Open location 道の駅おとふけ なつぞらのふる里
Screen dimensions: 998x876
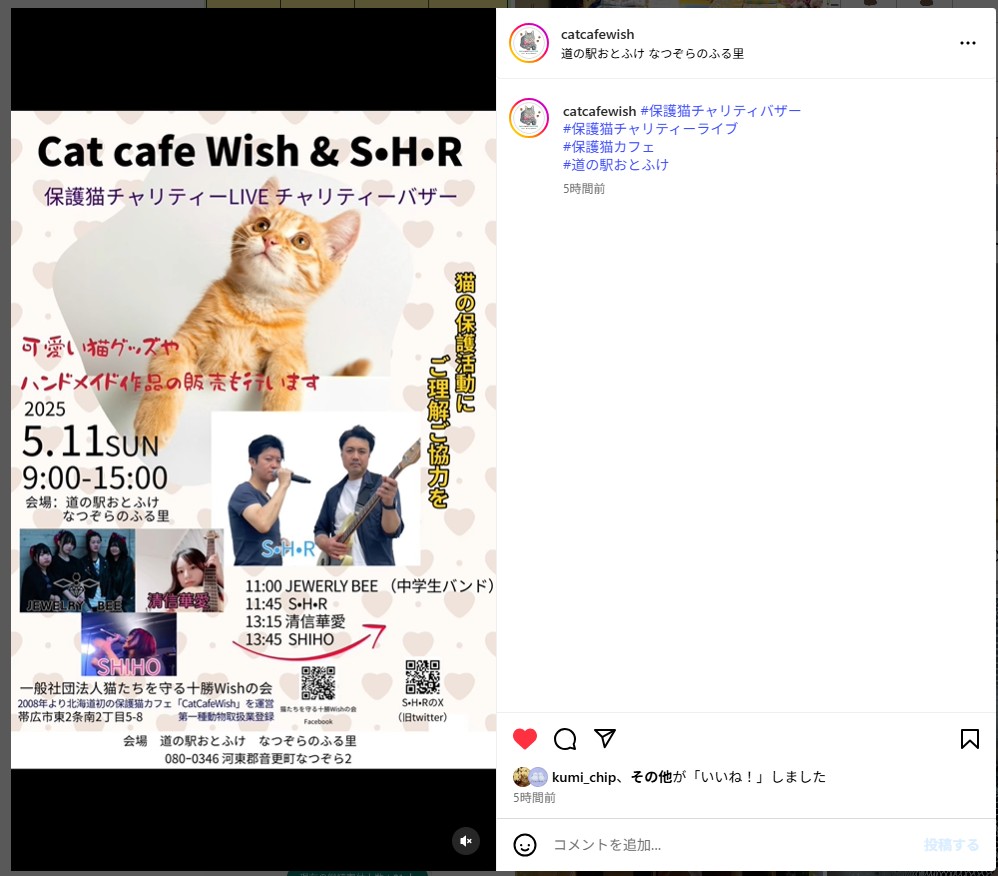(652, 54)
